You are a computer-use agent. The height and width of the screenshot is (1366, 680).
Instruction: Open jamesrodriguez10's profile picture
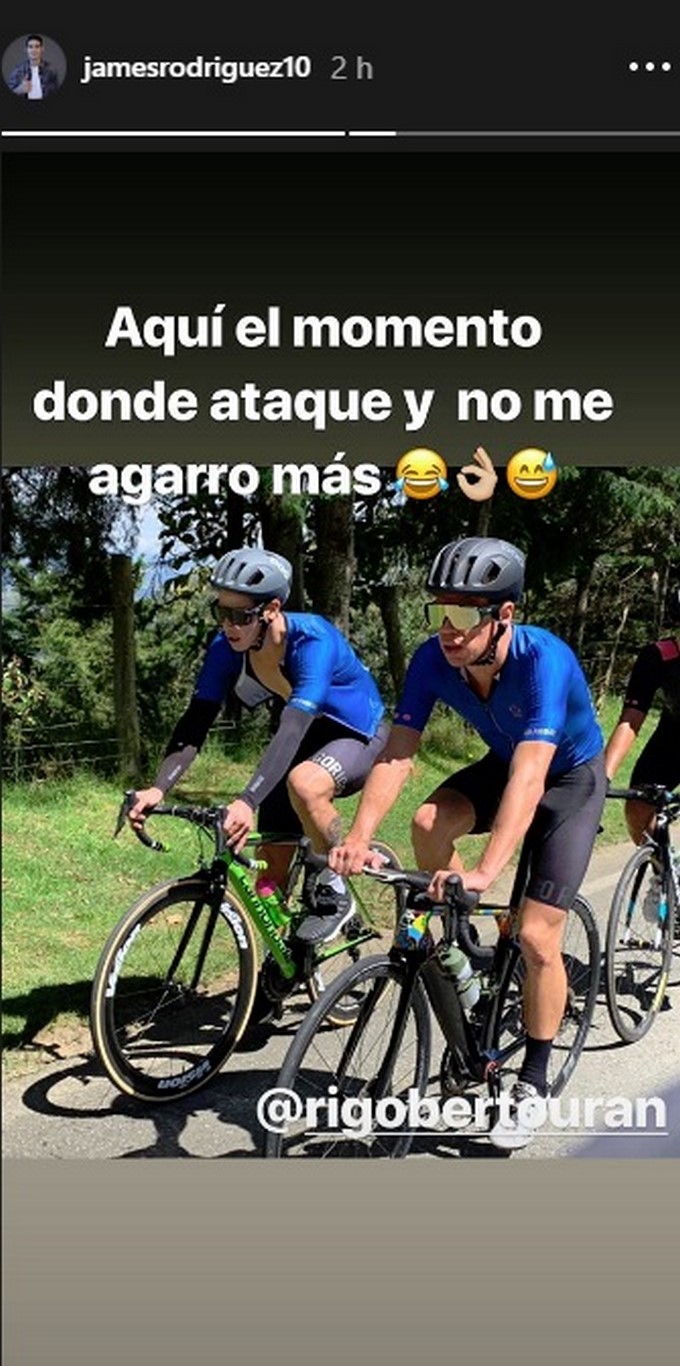coord(34,67)
